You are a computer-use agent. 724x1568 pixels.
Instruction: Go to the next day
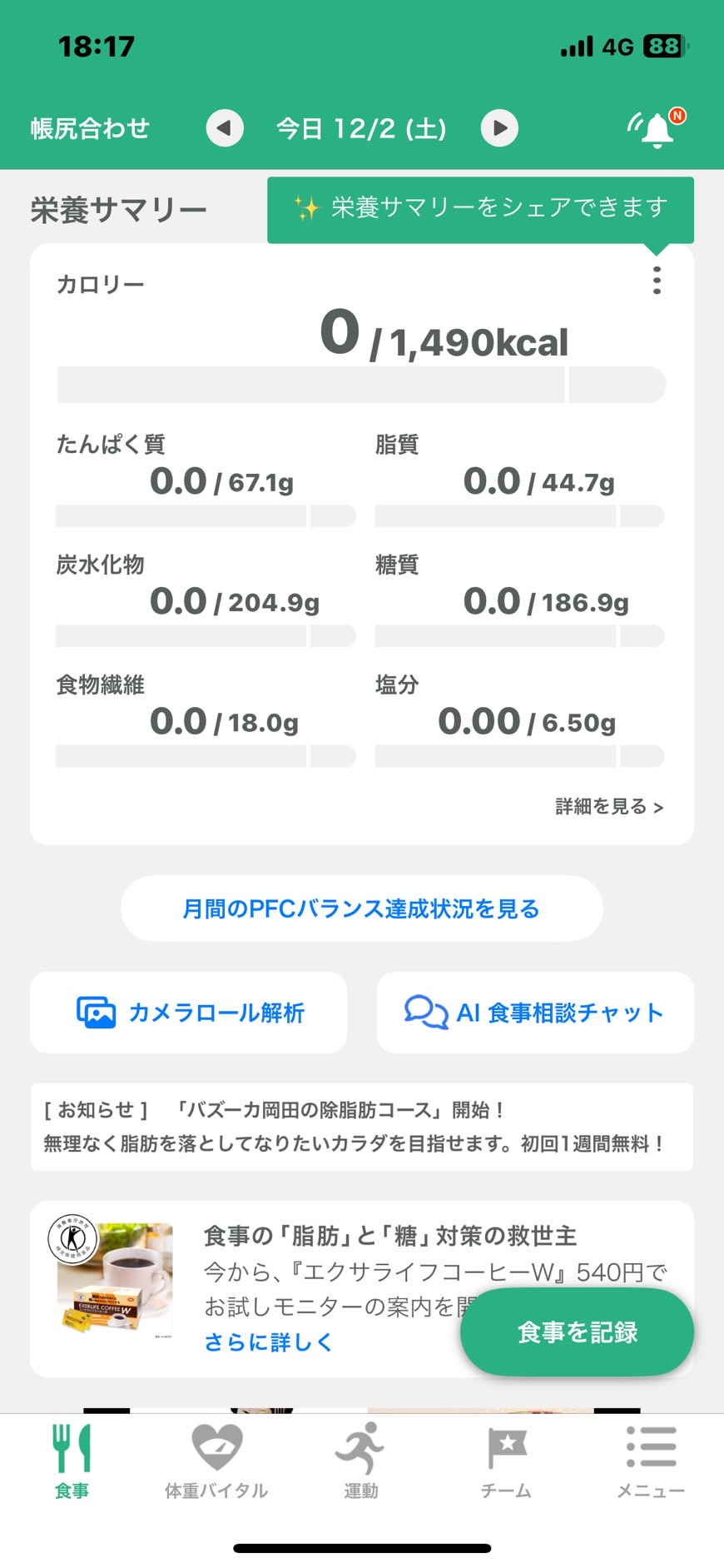[499, 128]
